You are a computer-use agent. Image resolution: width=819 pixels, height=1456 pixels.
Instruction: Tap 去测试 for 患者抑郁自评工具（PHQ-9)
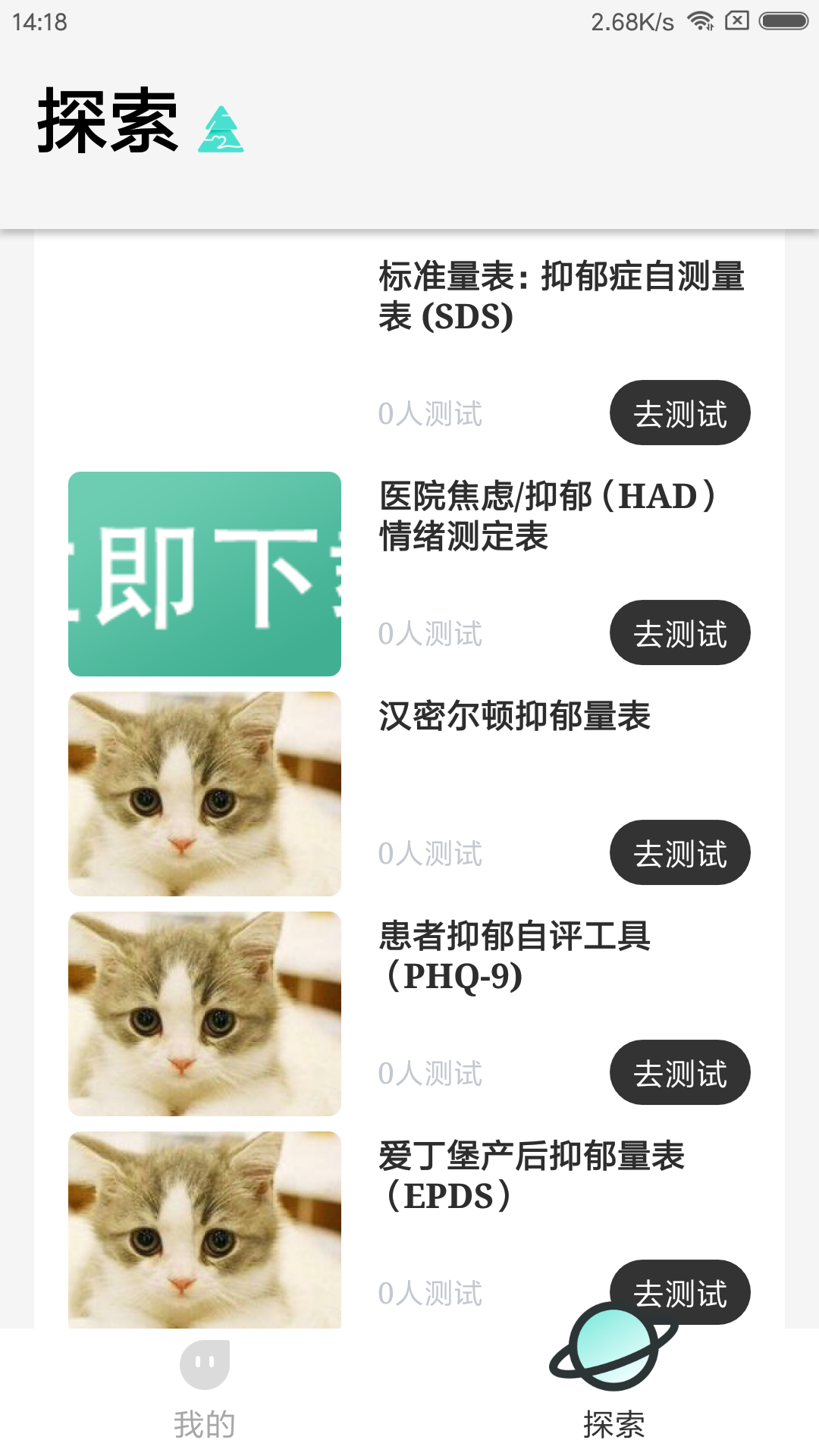point(679,1072)
